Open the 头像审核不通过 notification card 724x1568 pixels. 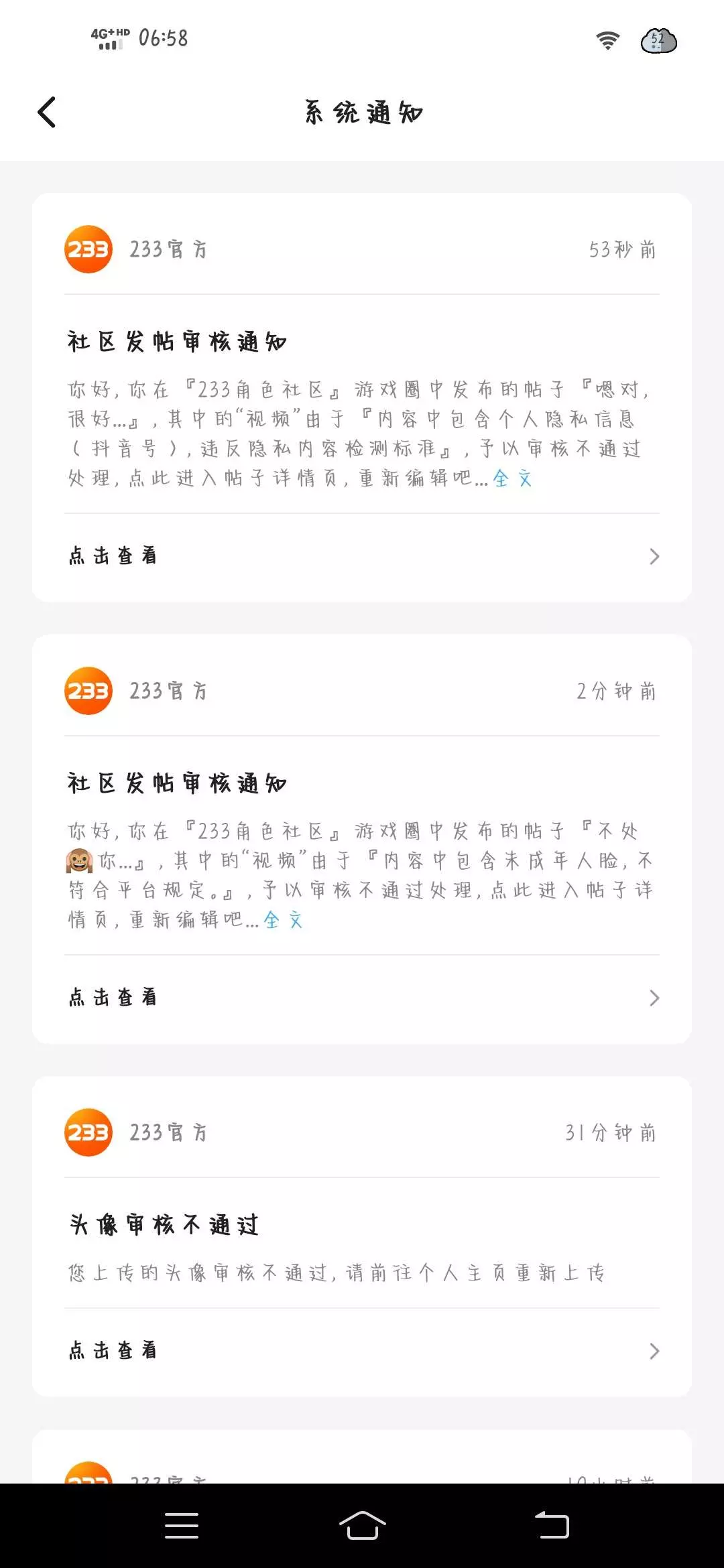click(362, 1237)
